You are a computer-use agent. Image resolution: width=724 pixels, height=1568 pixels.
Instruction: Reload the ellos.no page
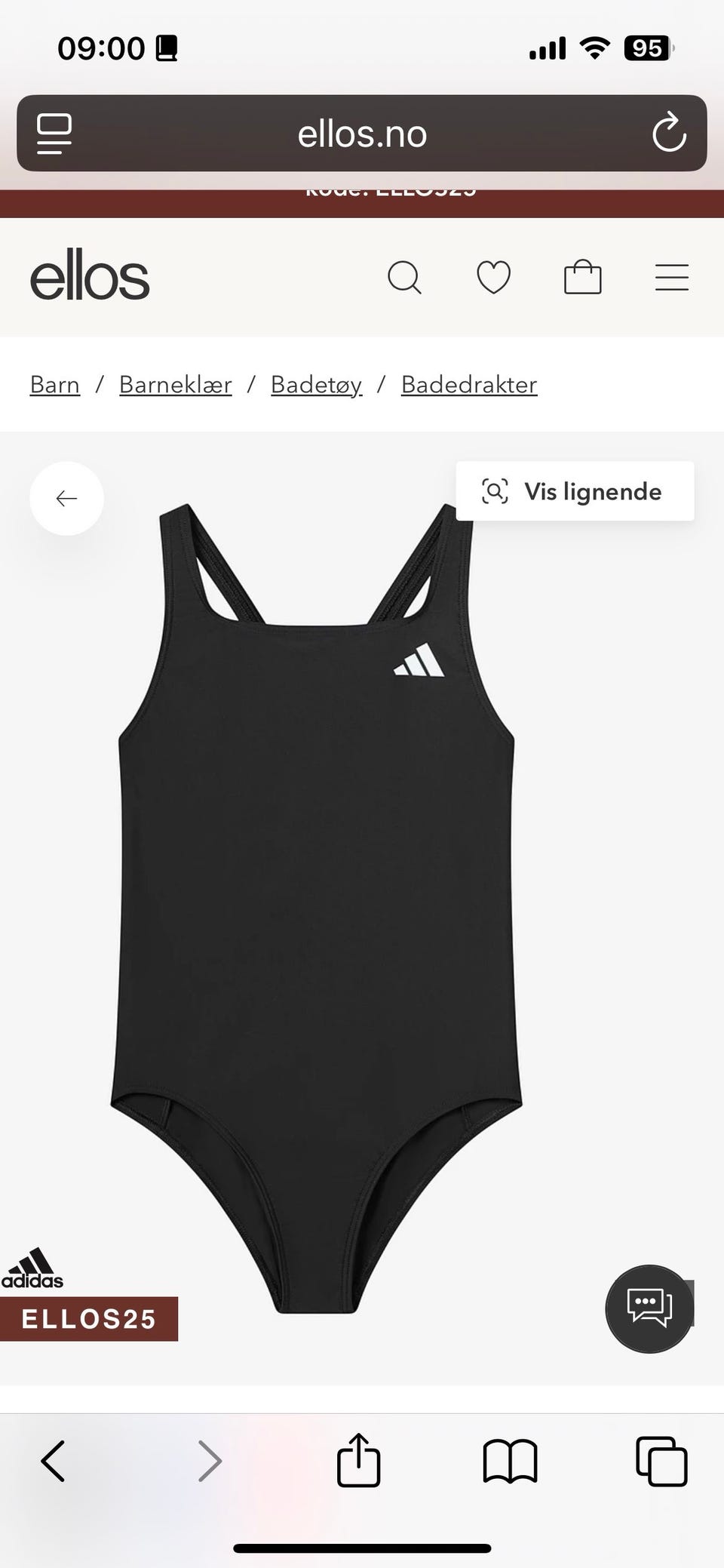(x=668, y=134)
